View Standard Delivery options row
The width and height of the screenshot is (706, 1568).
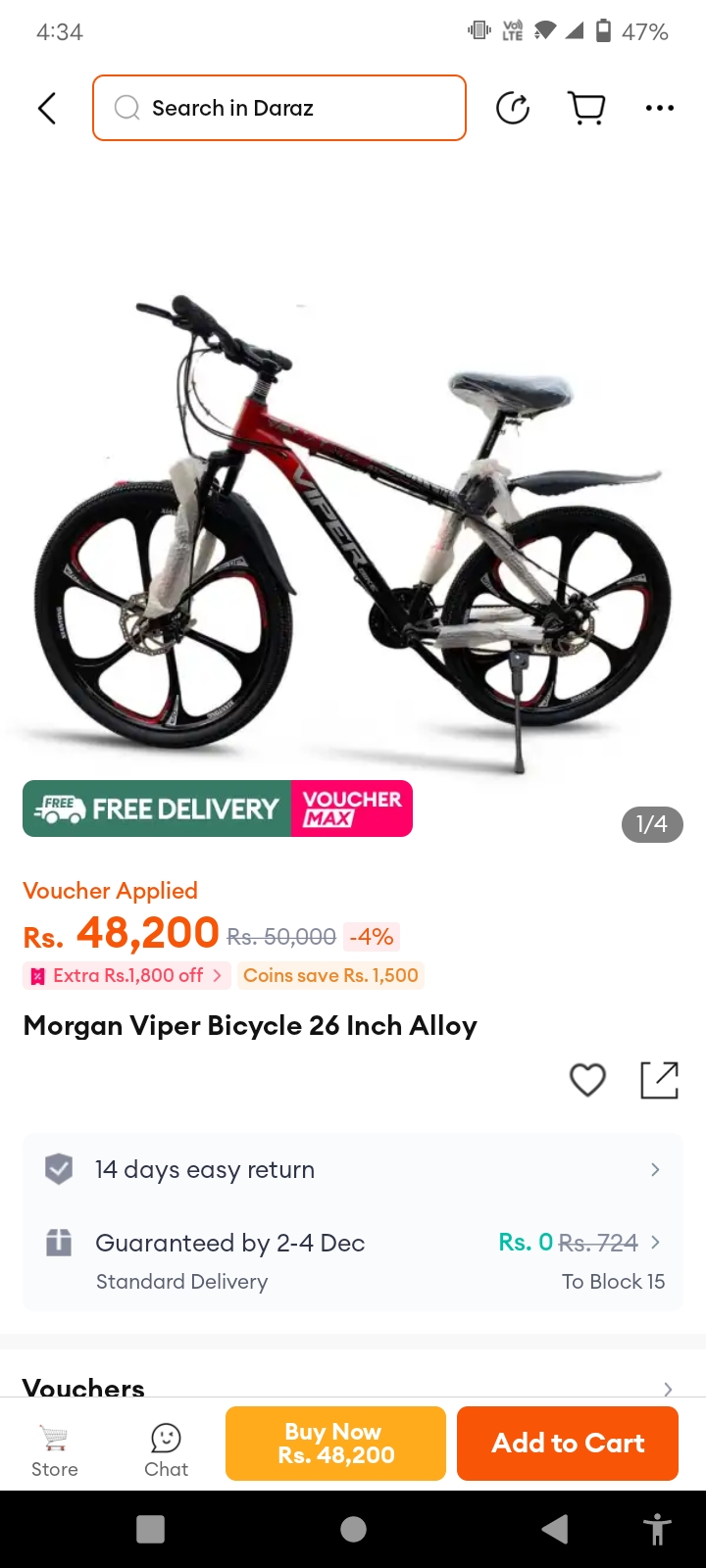tap(353, 1260)
